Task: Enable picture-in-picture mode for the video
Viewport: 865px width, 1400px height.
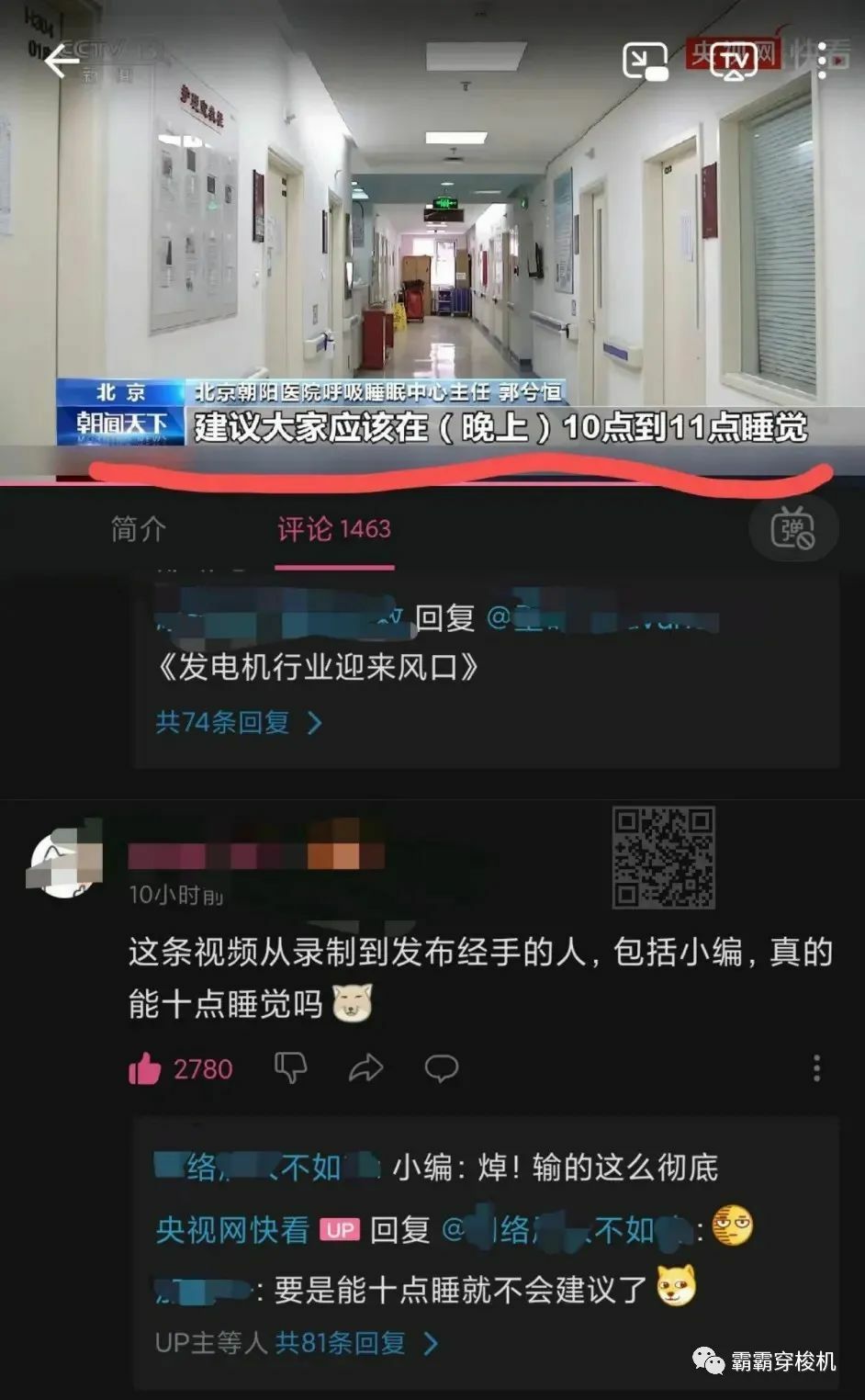Action: [x=645, y=62]
